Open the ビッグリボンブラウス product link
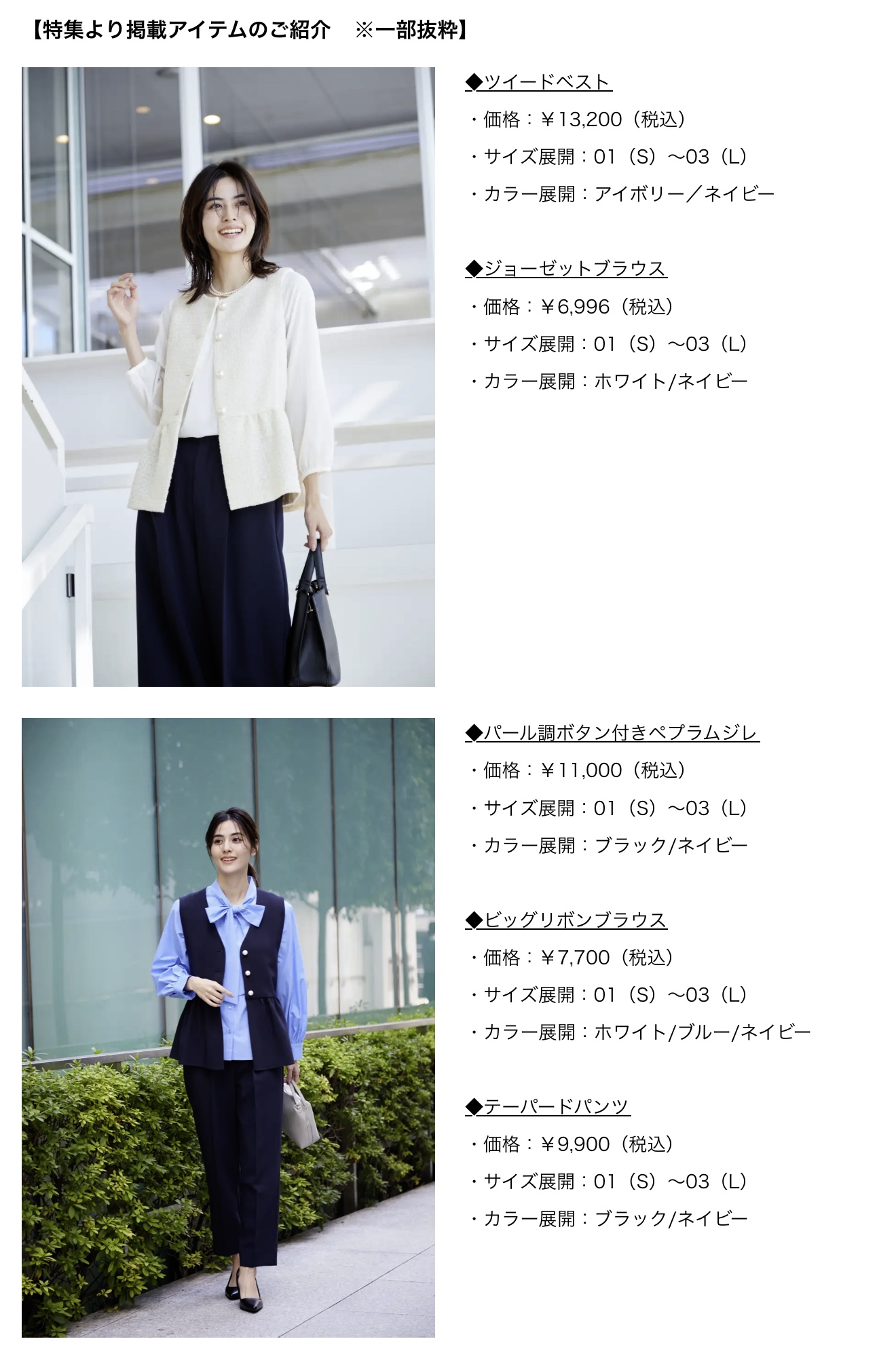The image size is (896, 1356). pos(566,920)
